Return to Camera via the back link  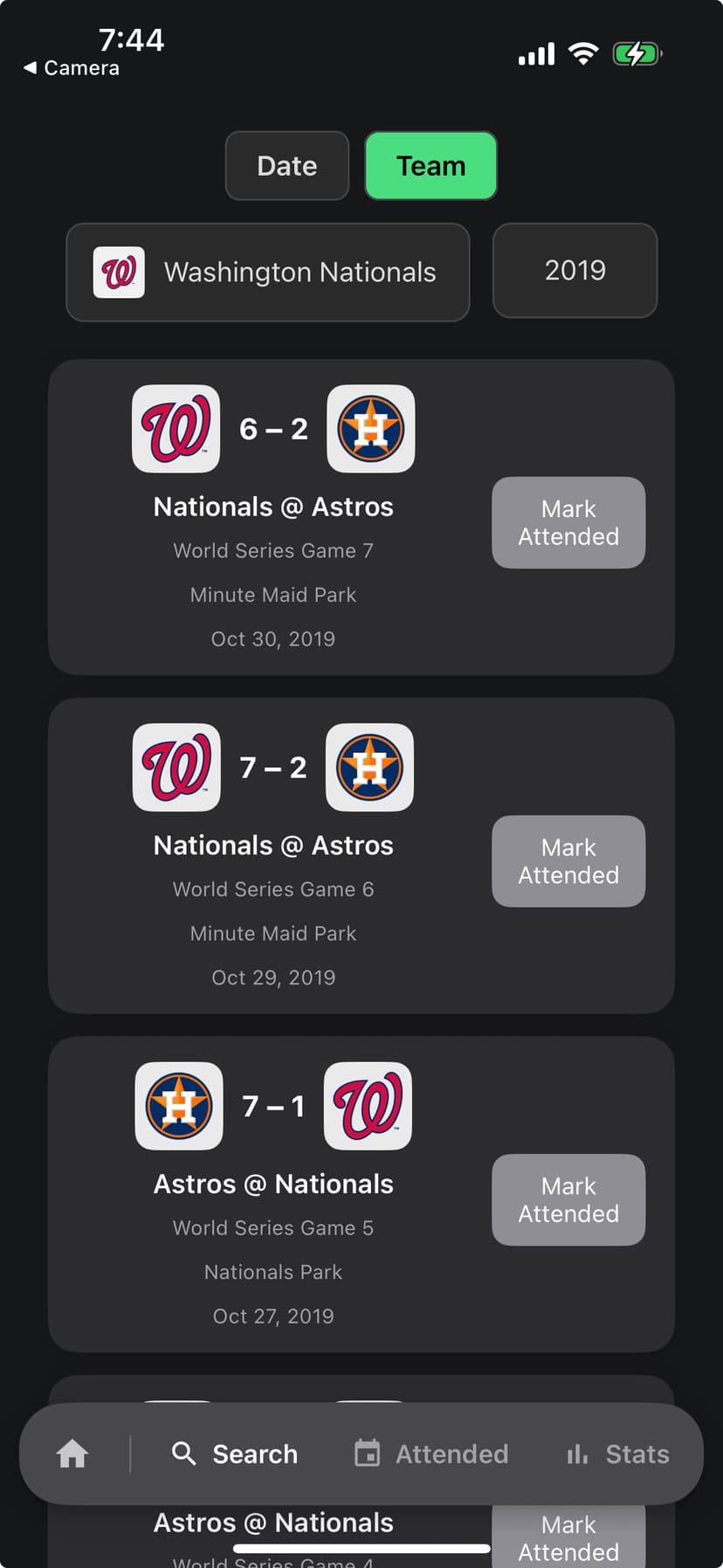point(69,68)
